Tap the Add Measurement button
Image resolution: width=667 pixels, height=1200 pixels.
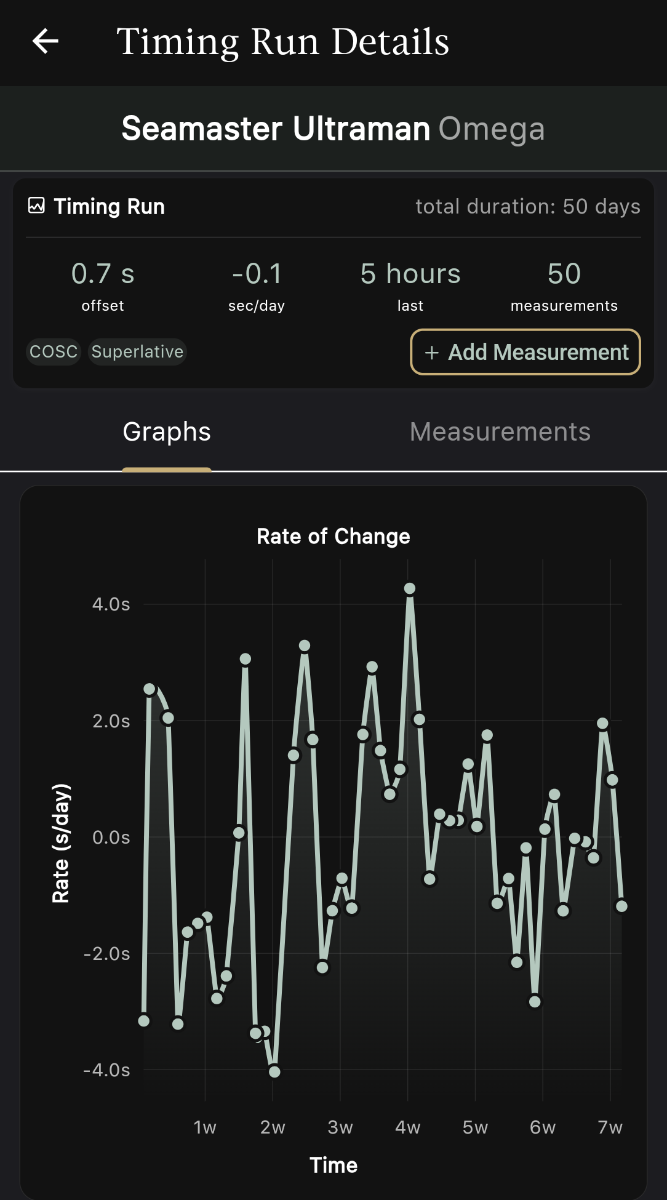[x=525, y=352]
